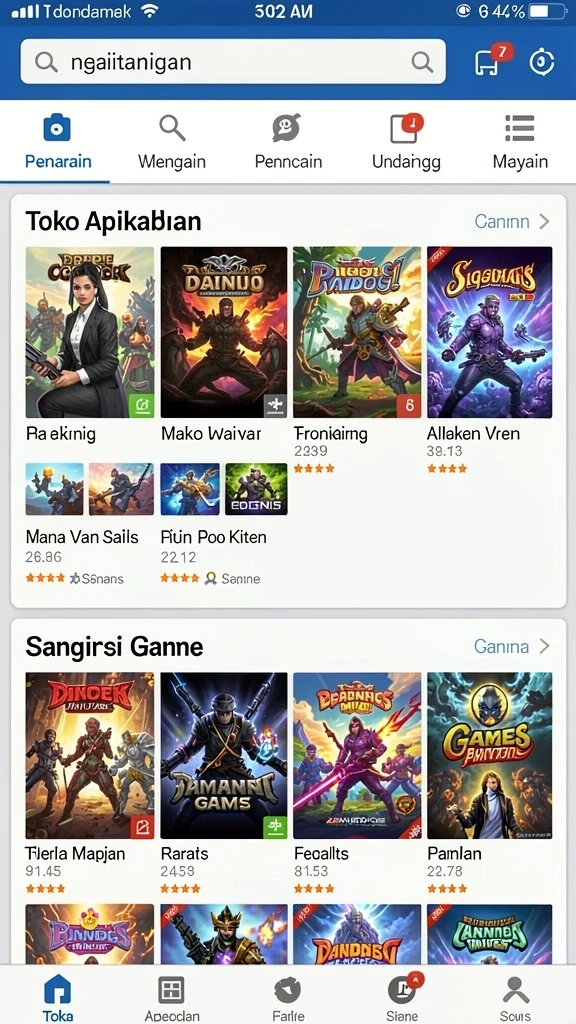
Task: Switch to Apeoclan in the bottom bar
Action: tap(172, 998)
